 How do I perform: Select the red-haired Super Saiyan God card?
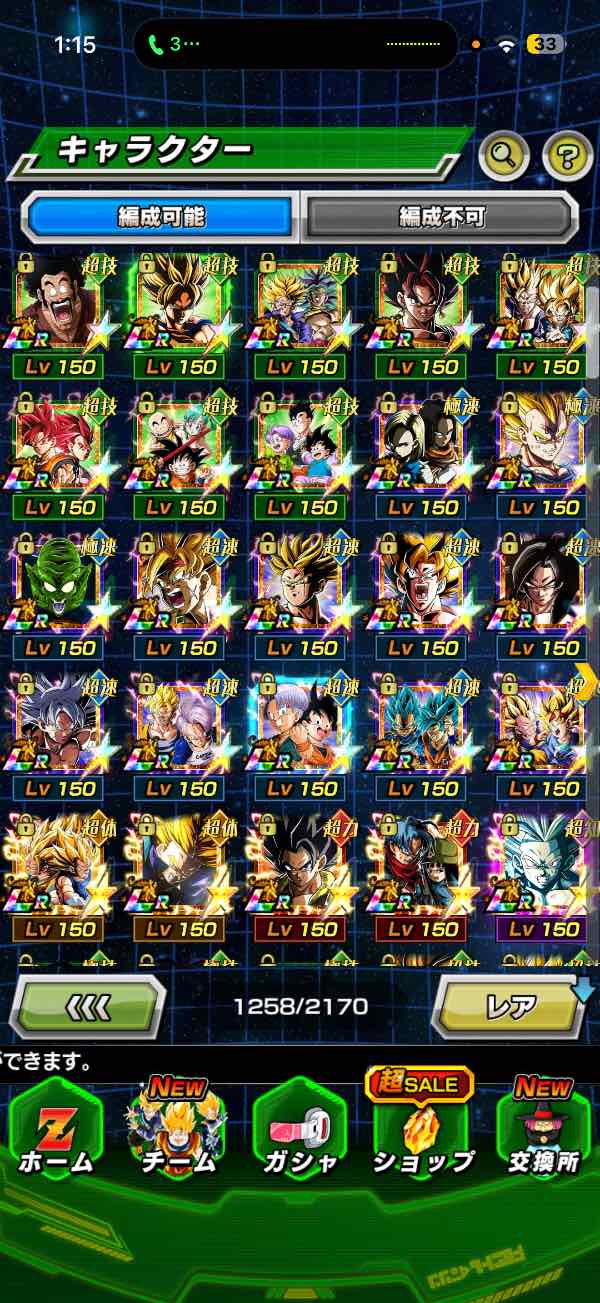tap(60, 446)
